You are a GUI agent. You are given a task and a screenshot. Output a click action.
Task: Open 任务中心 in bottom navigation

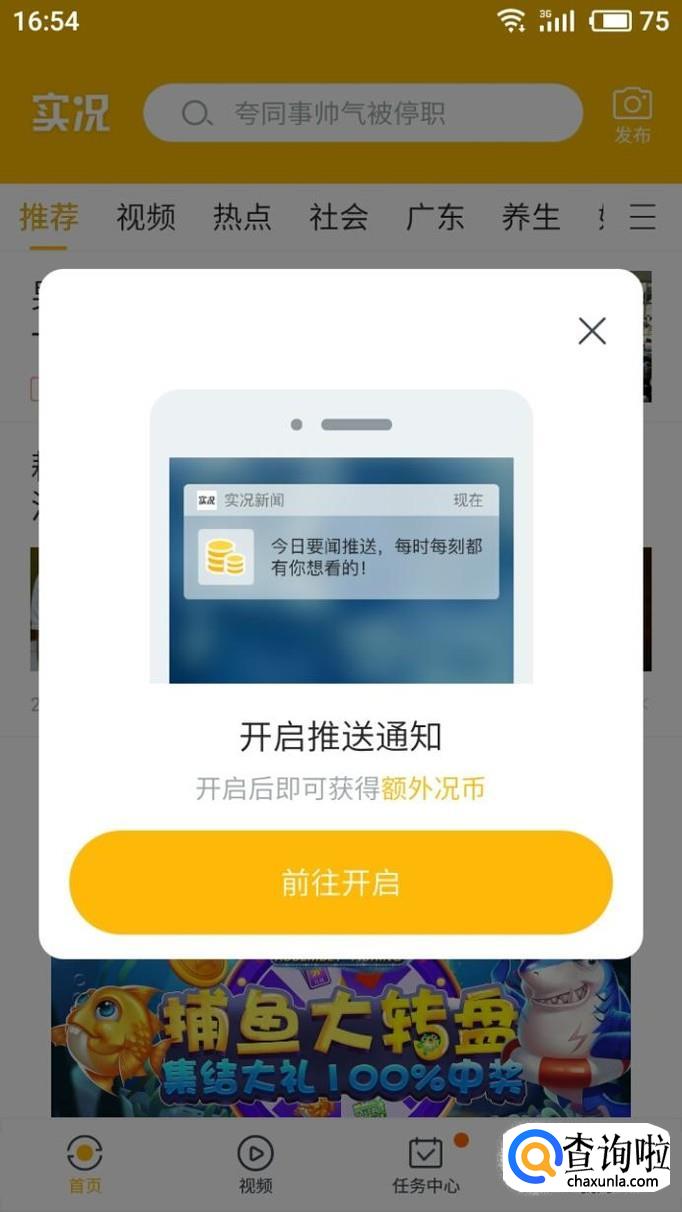click(x=426, y=1165)
